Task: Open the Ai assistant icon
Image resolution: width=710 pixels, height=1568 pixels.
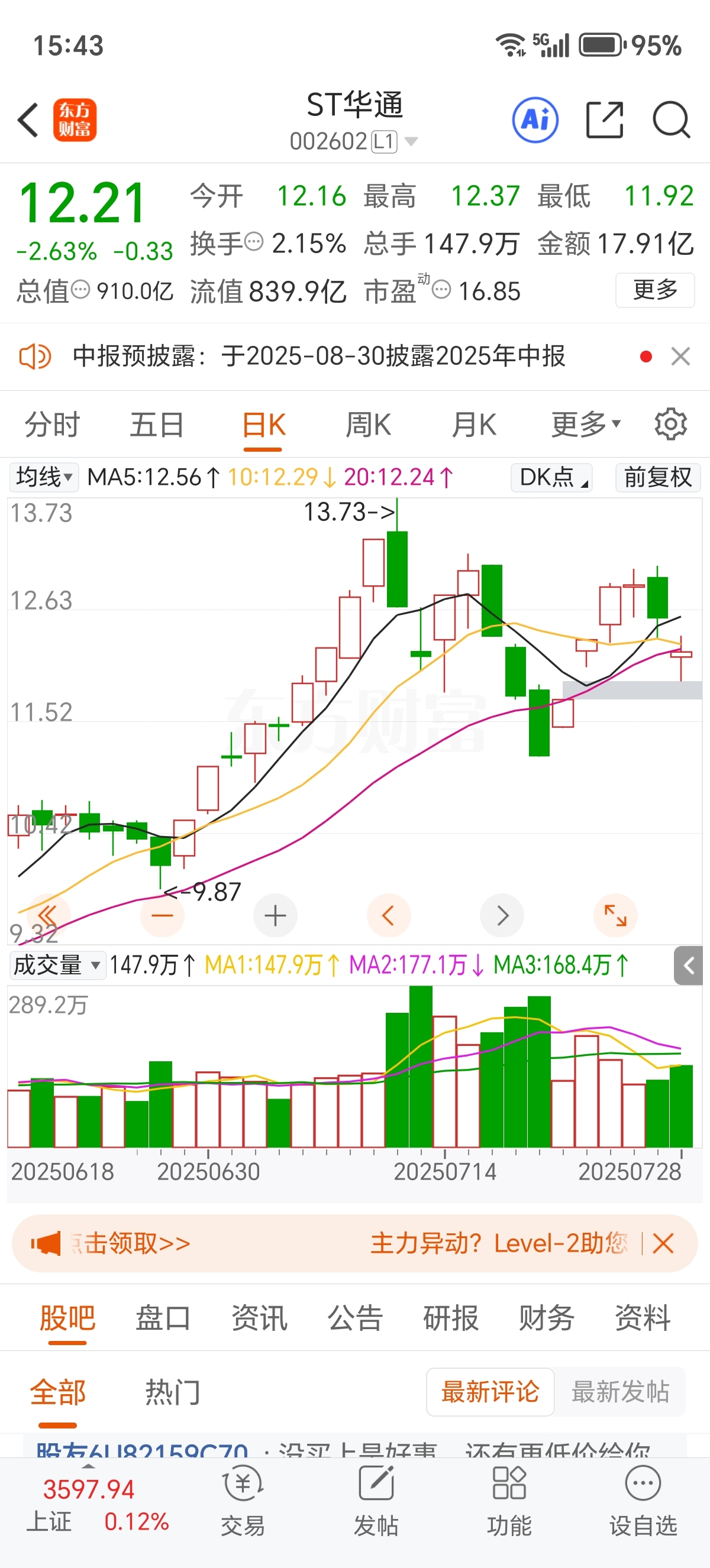Action: pyautogui.click(x=535, y=120)
